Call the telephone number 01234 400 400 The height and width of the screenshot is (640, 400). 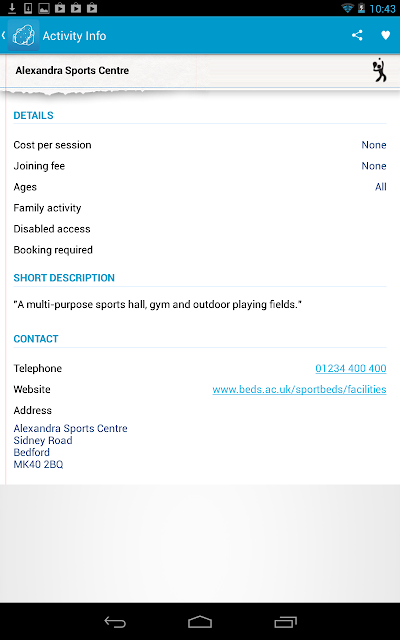coord(351,368)
